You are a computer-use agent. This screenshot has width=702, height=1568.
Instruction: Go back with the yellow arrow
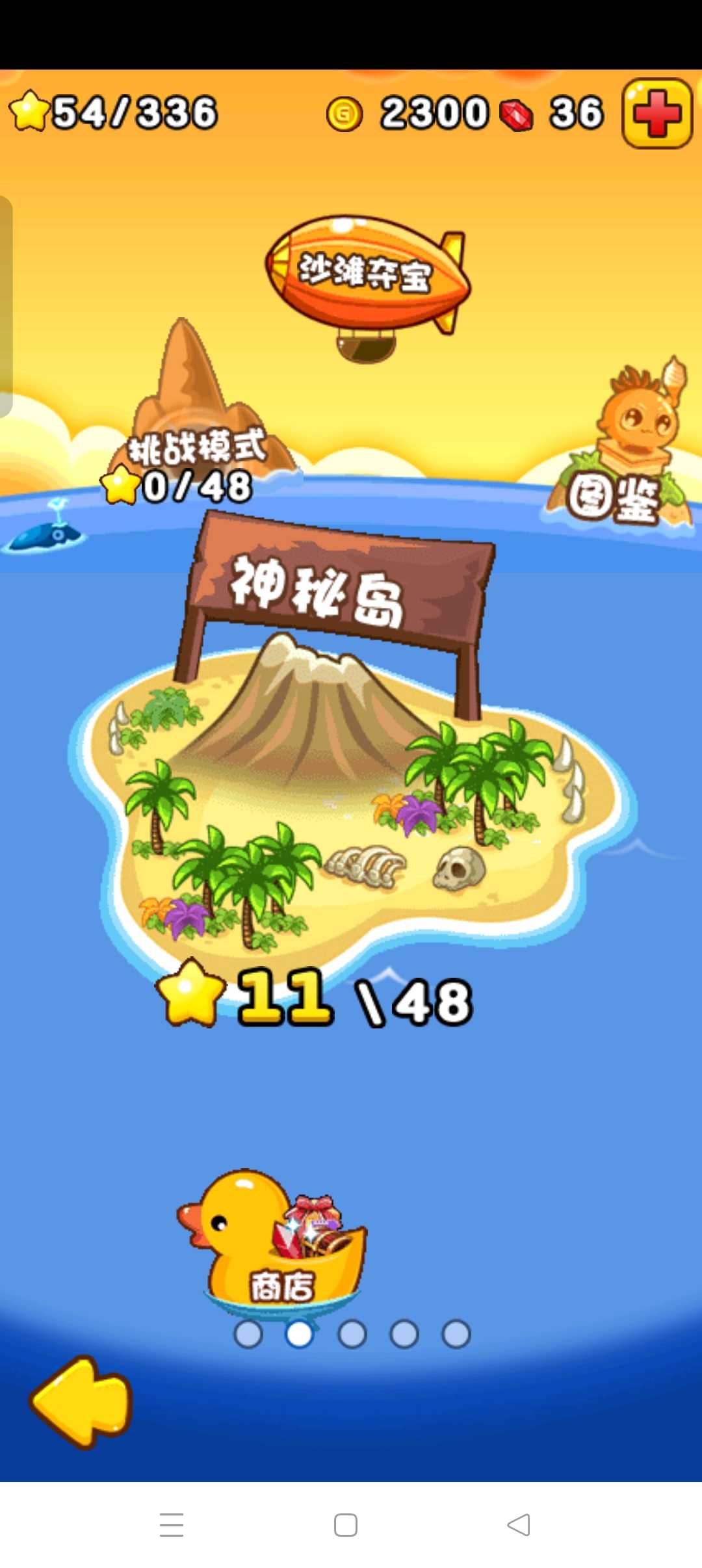coord(81,1401)
